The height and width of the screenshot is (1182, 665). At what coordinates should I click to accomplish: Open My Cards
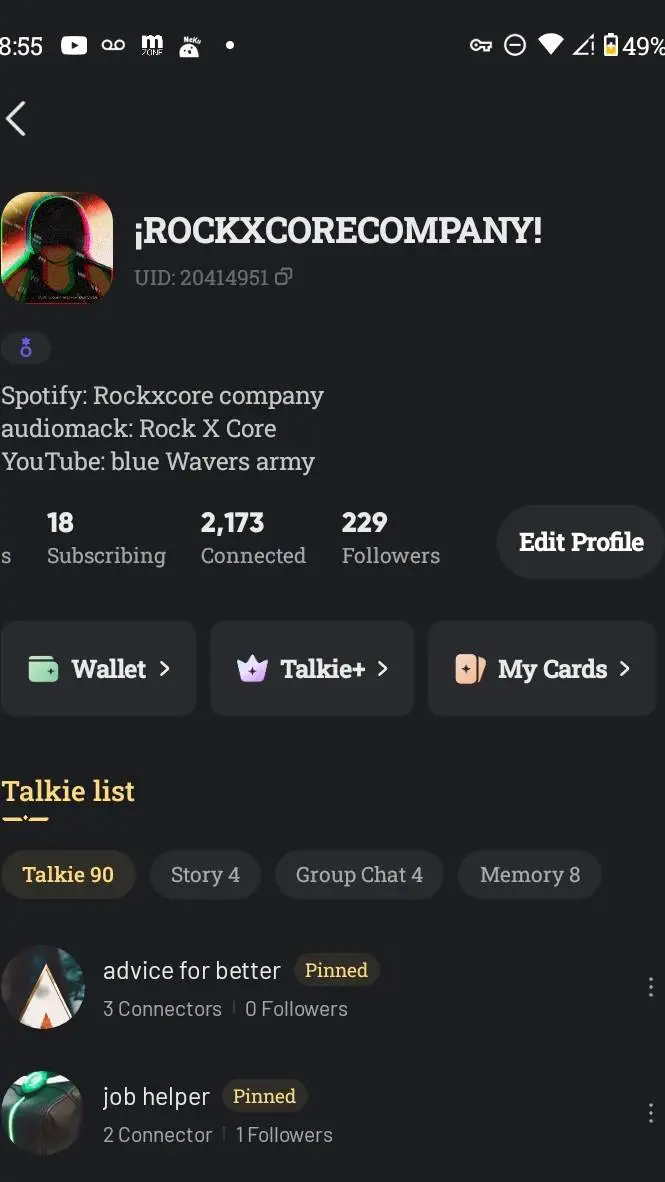click(x=541, y=669)
